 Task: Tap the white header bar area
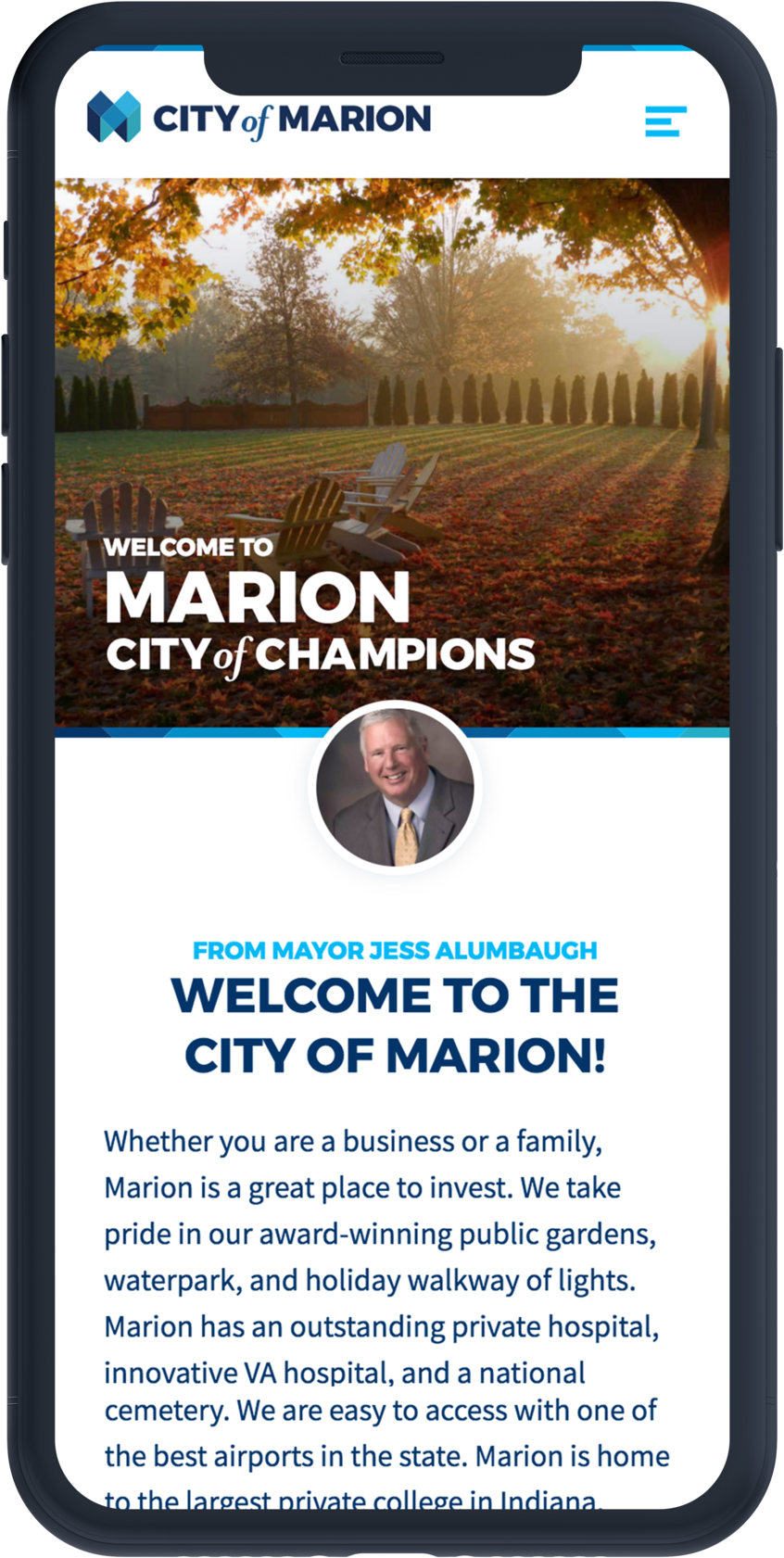[x=519, y=119]
